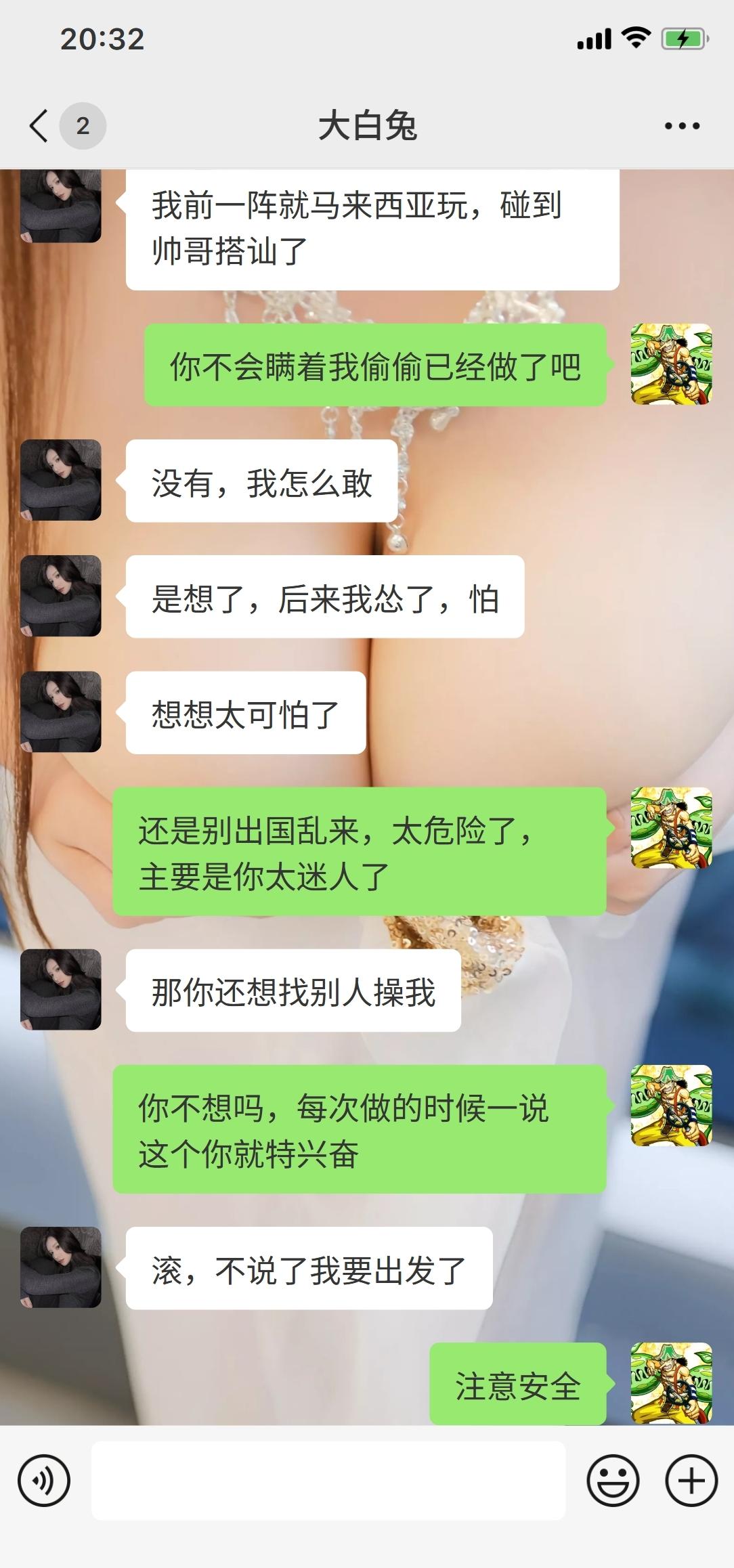Open the three-dot chat info menu

681,126
